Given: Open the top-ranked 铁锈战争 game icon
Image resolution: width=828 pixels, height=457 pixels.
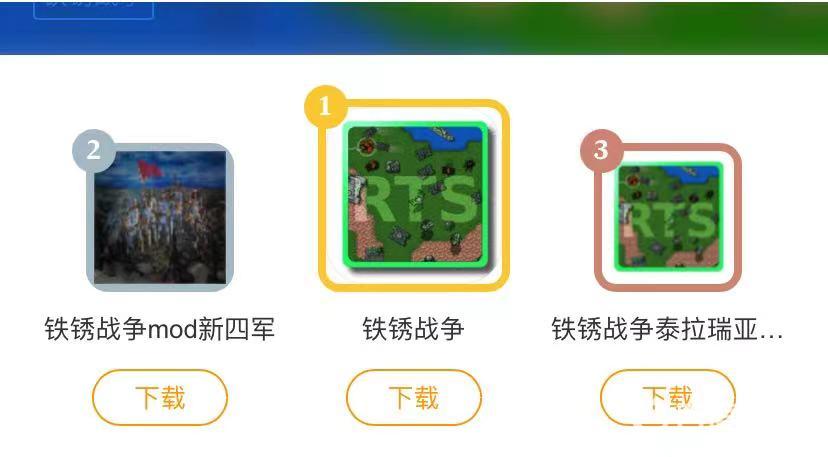Looking at the screenshot, I should (x=414, y=195).
